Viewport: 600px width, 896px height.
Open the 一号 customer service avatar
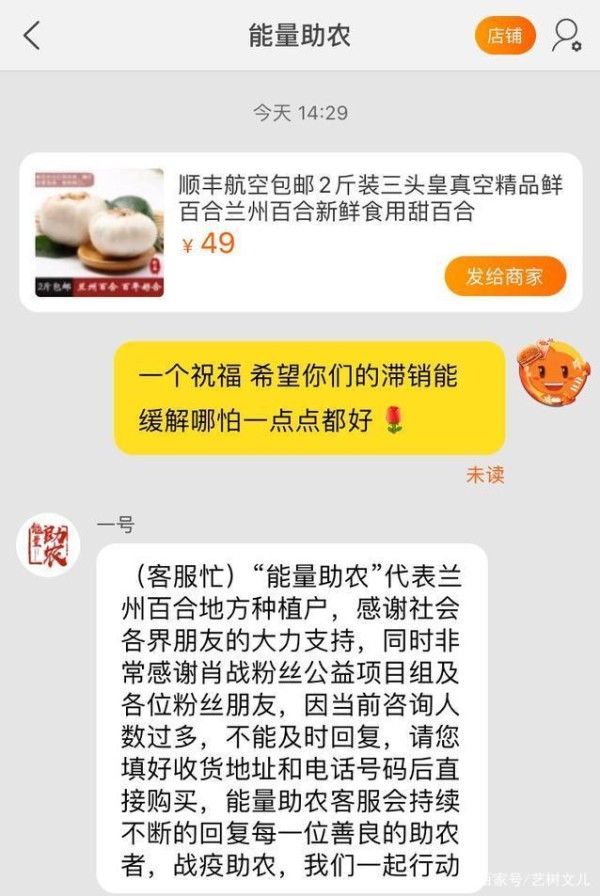click(48, 544)
